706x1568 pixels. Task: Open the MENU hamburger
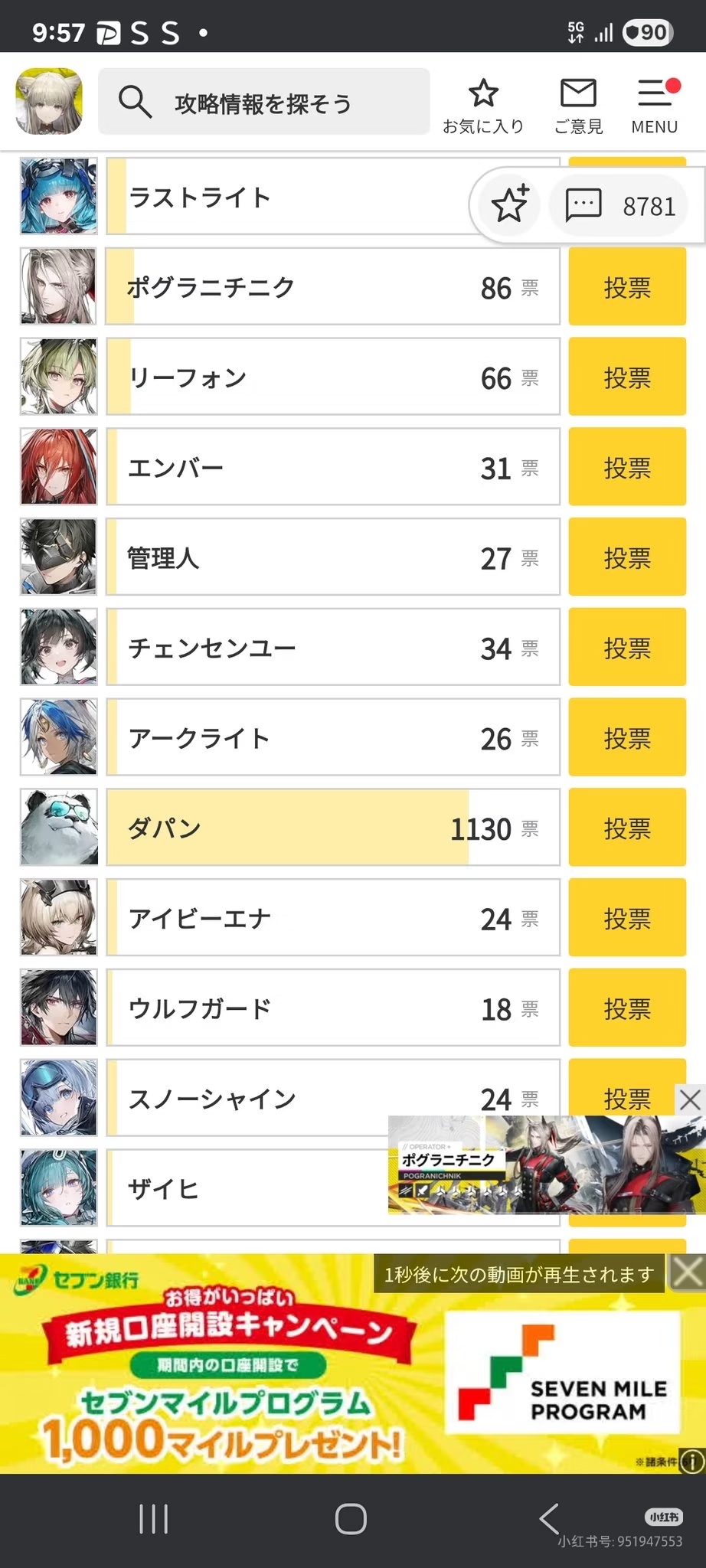tap(655, 106)
